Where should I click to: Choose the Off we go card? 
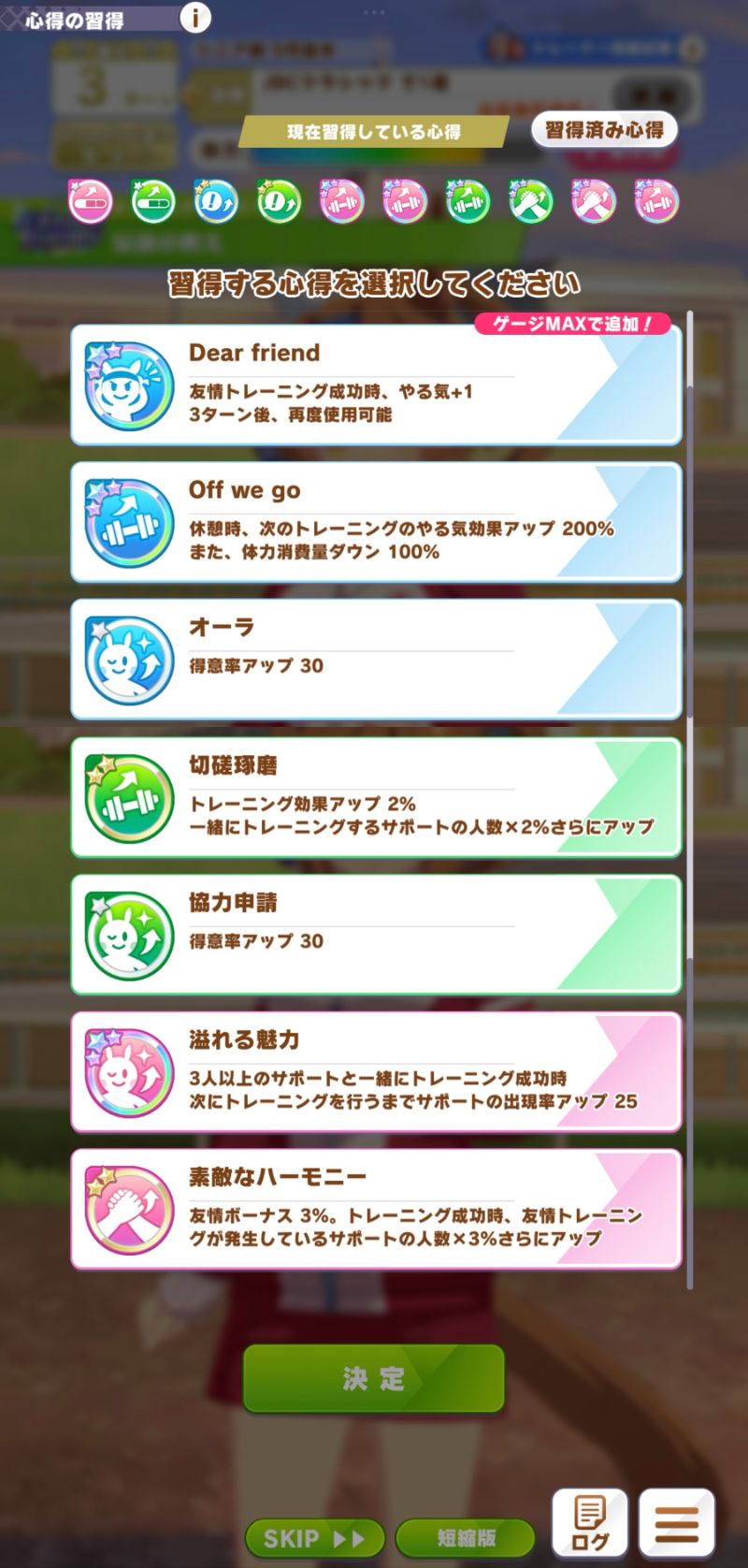pyautogui.click(x=376, y=522)
